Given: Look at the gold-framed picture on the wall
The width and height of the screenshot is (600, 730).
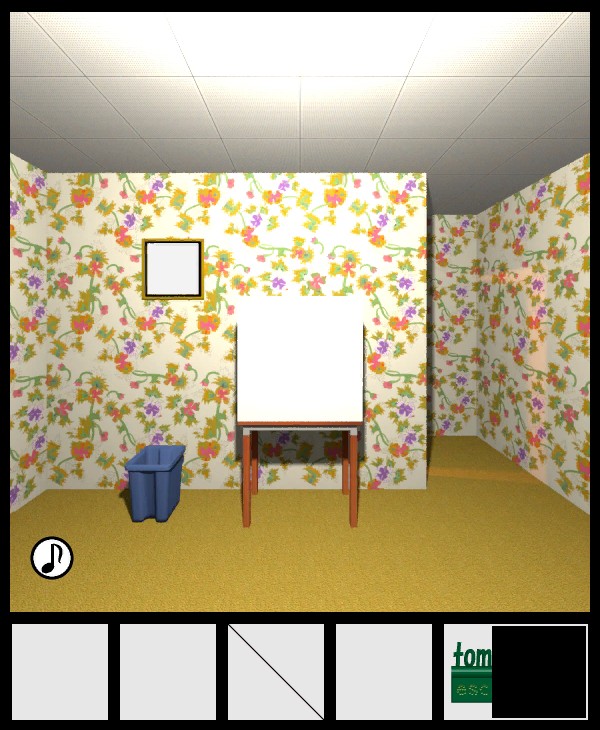Looking at the screenshot, I should pyautogui.click(x=173, y=269).
